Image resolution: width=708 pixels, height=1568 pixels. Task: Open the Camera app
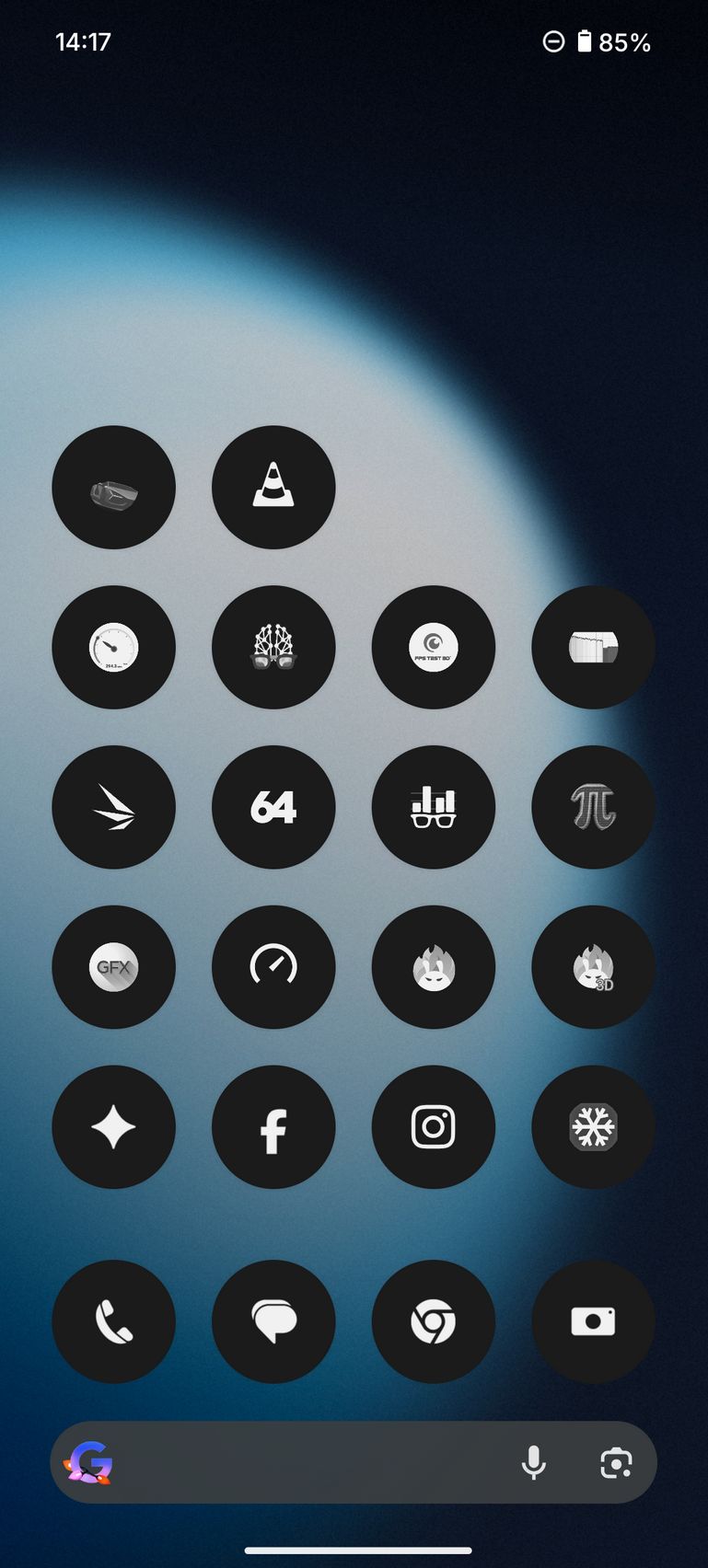[593, 1321]
